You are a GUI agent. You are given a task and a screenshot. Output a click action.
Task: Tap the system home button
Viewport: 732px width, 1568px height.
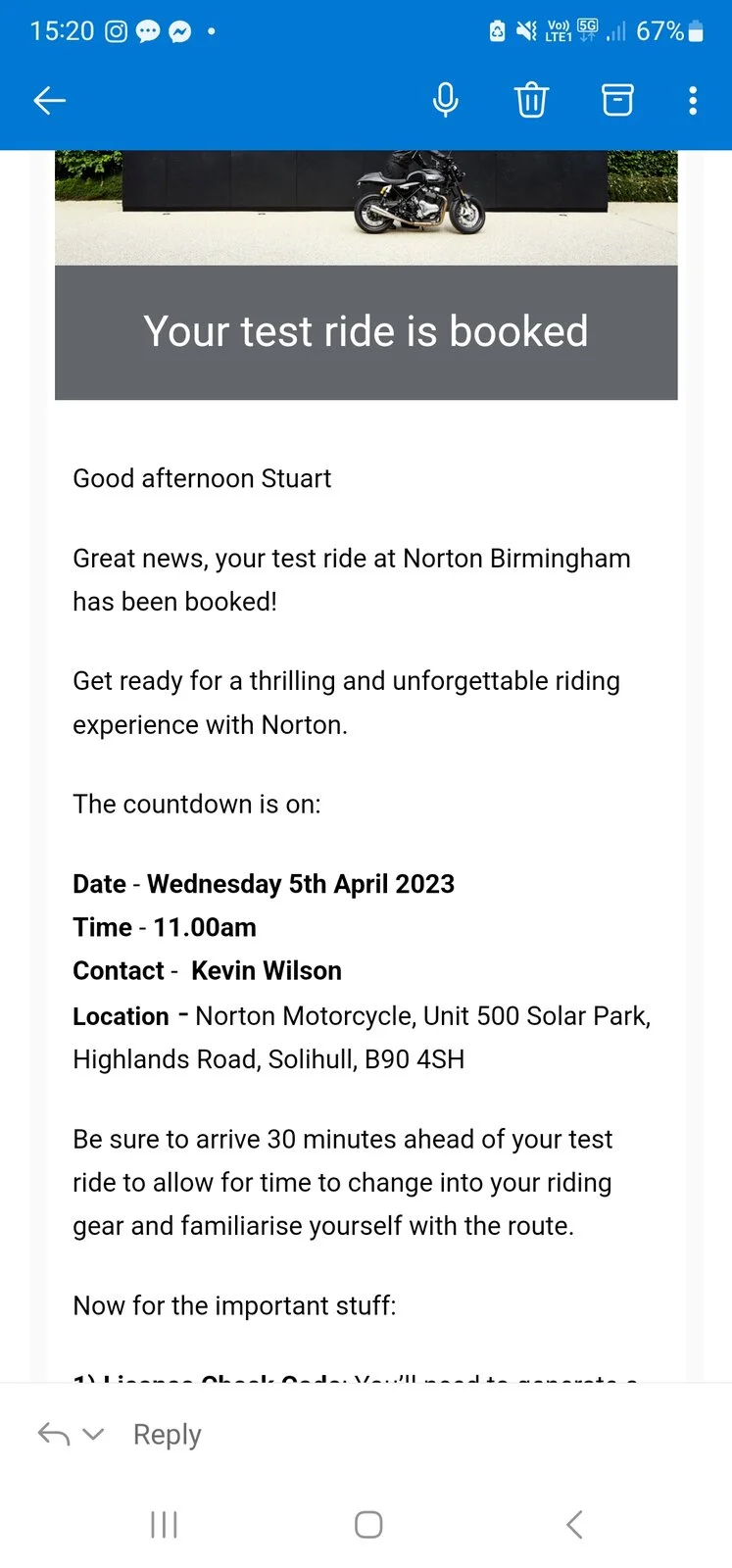[x=368, y=1524]
